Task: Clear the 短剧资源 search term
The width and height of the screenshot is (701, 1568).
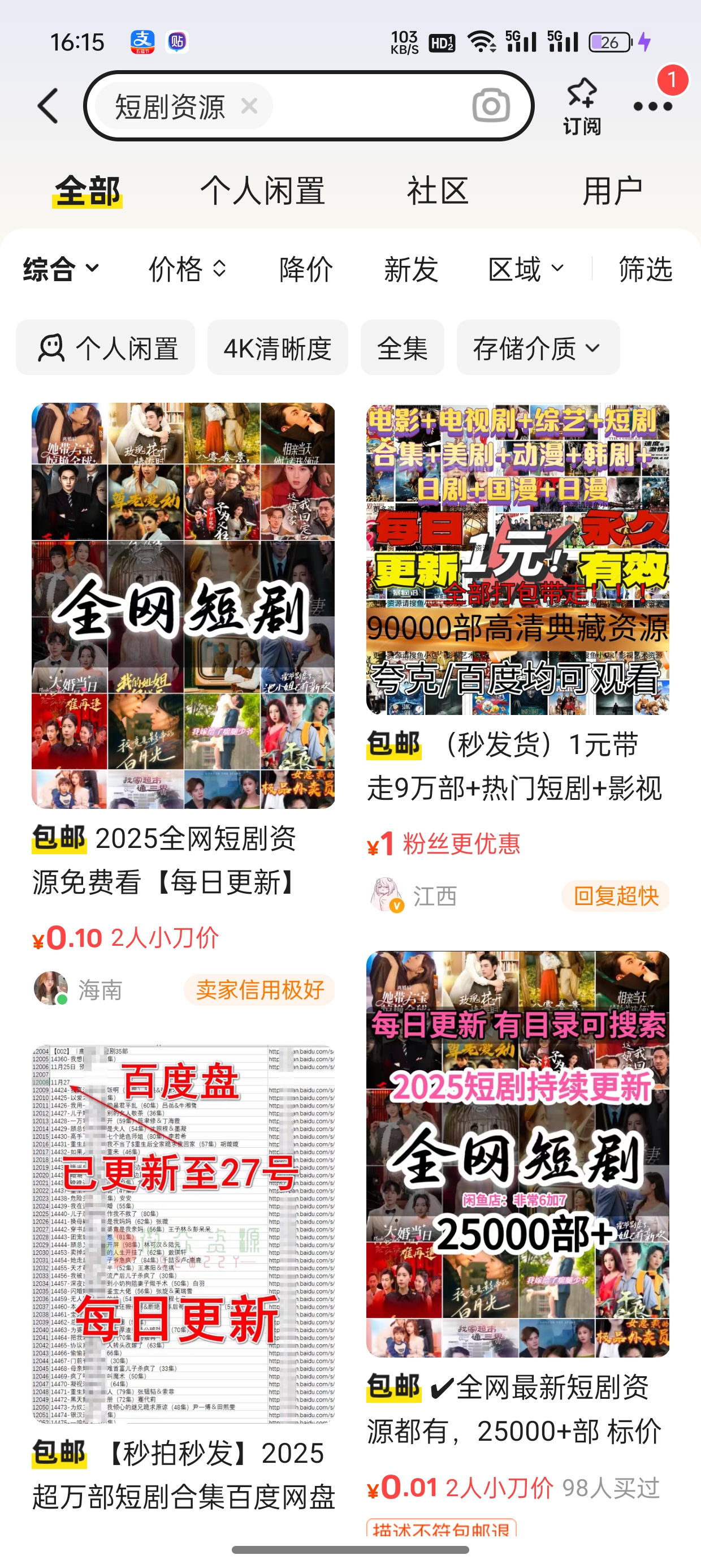Action: point(249,106)
